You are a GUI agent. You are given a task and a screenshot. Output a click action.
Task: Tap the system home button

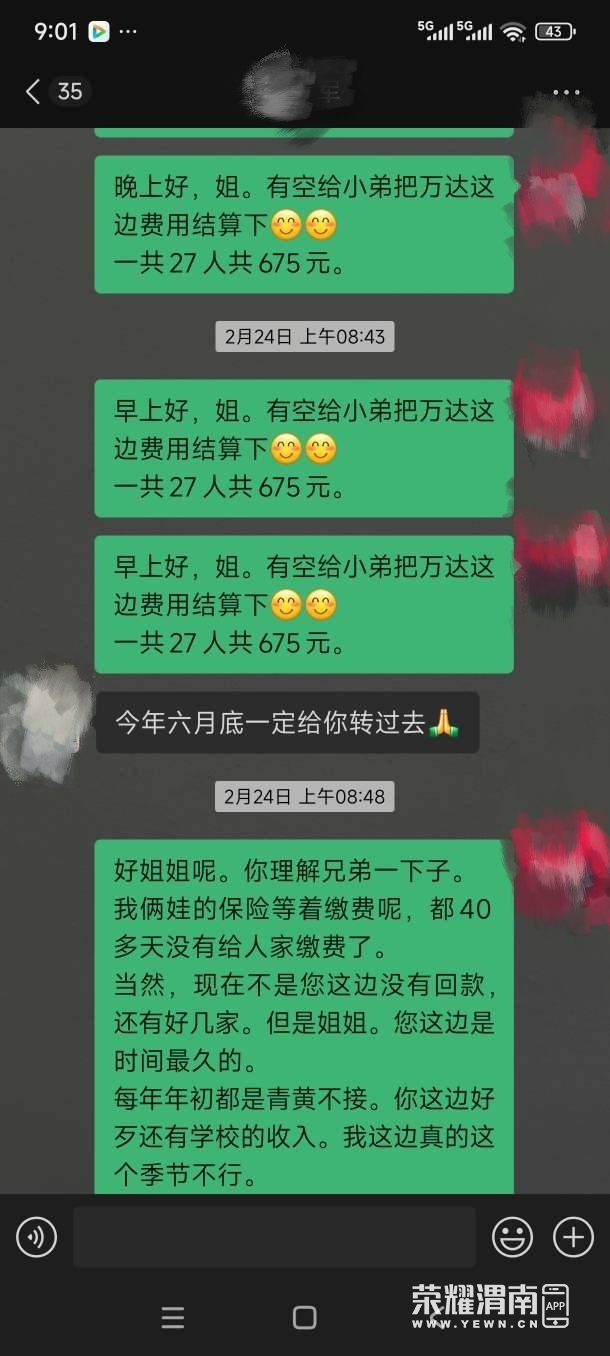(x=305, y=1318)
